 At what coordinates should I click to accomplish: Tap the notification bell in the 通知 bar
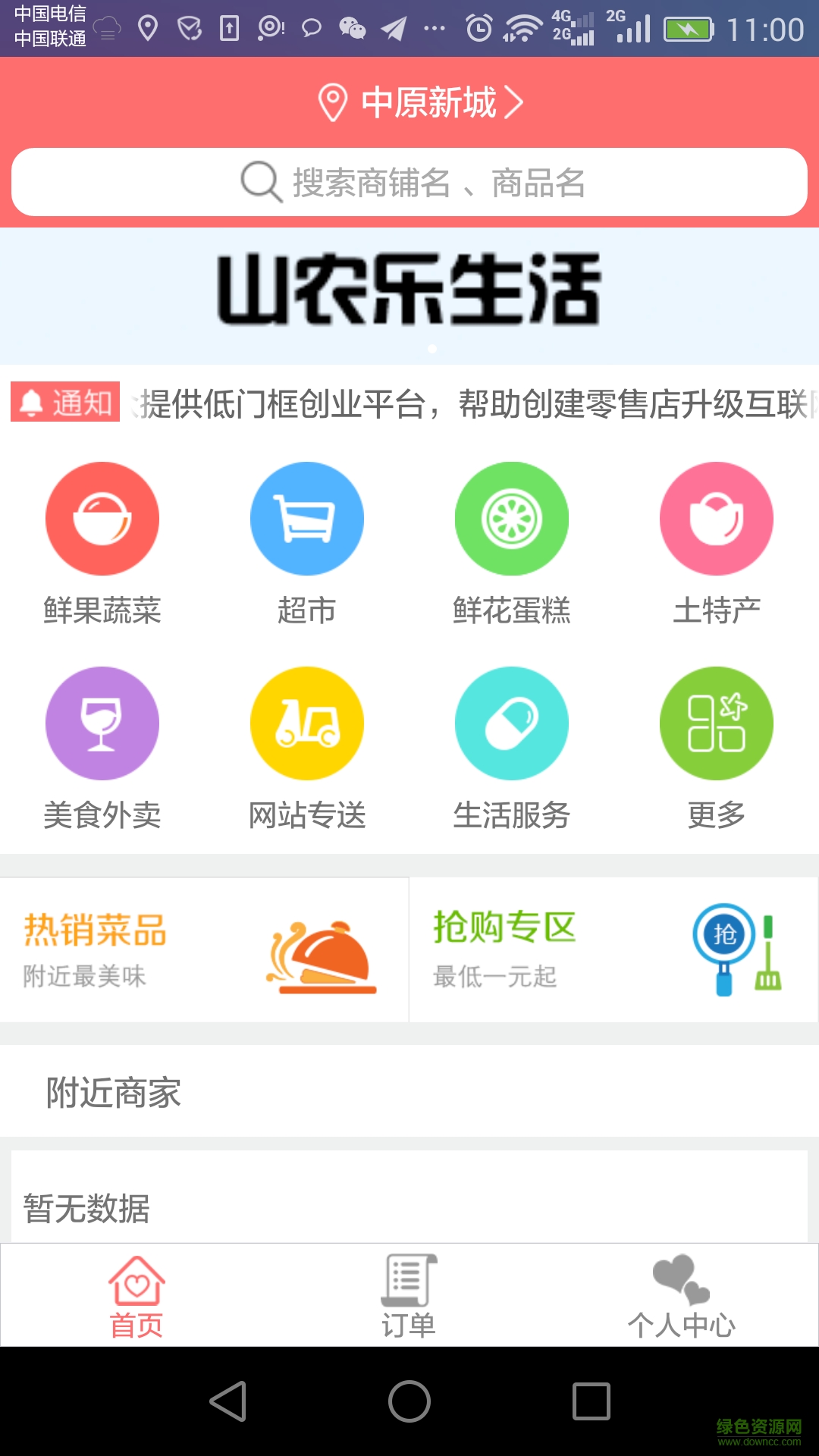(32, 402)
